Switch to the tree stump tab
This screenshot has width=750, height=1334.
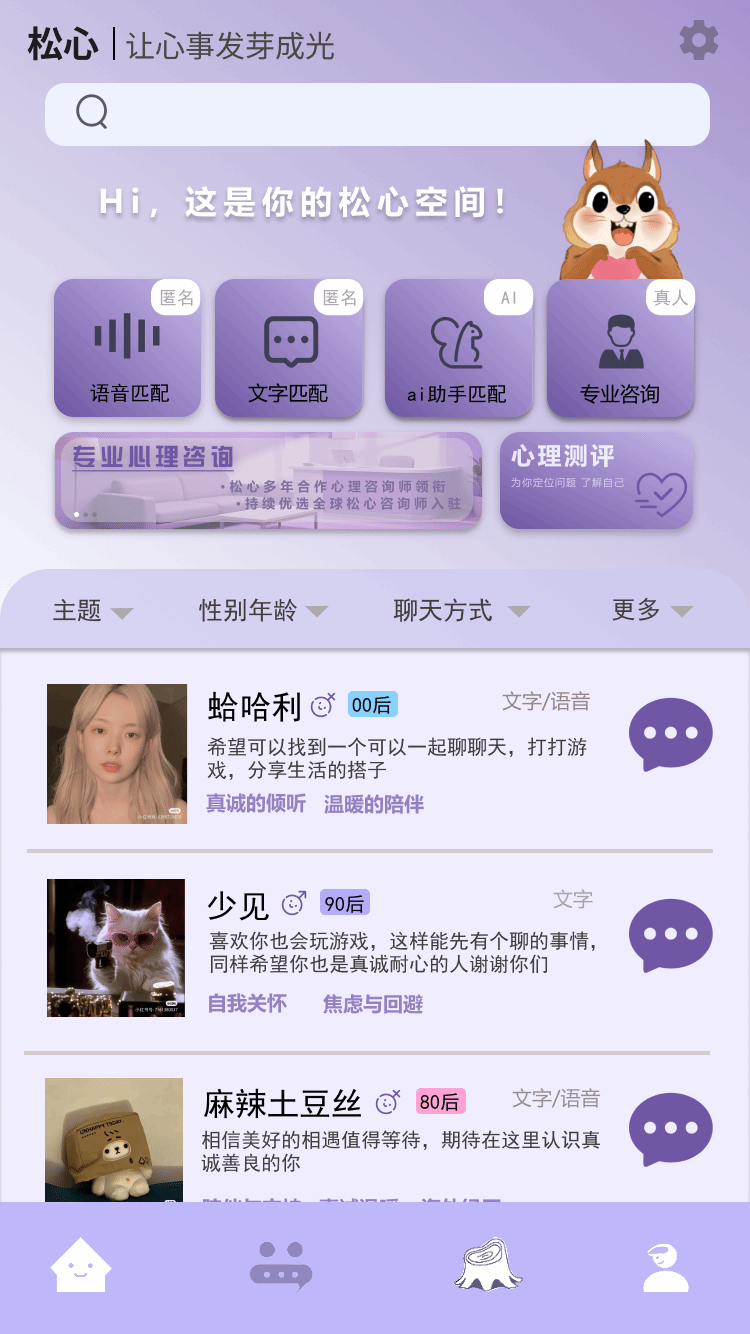488,1266
